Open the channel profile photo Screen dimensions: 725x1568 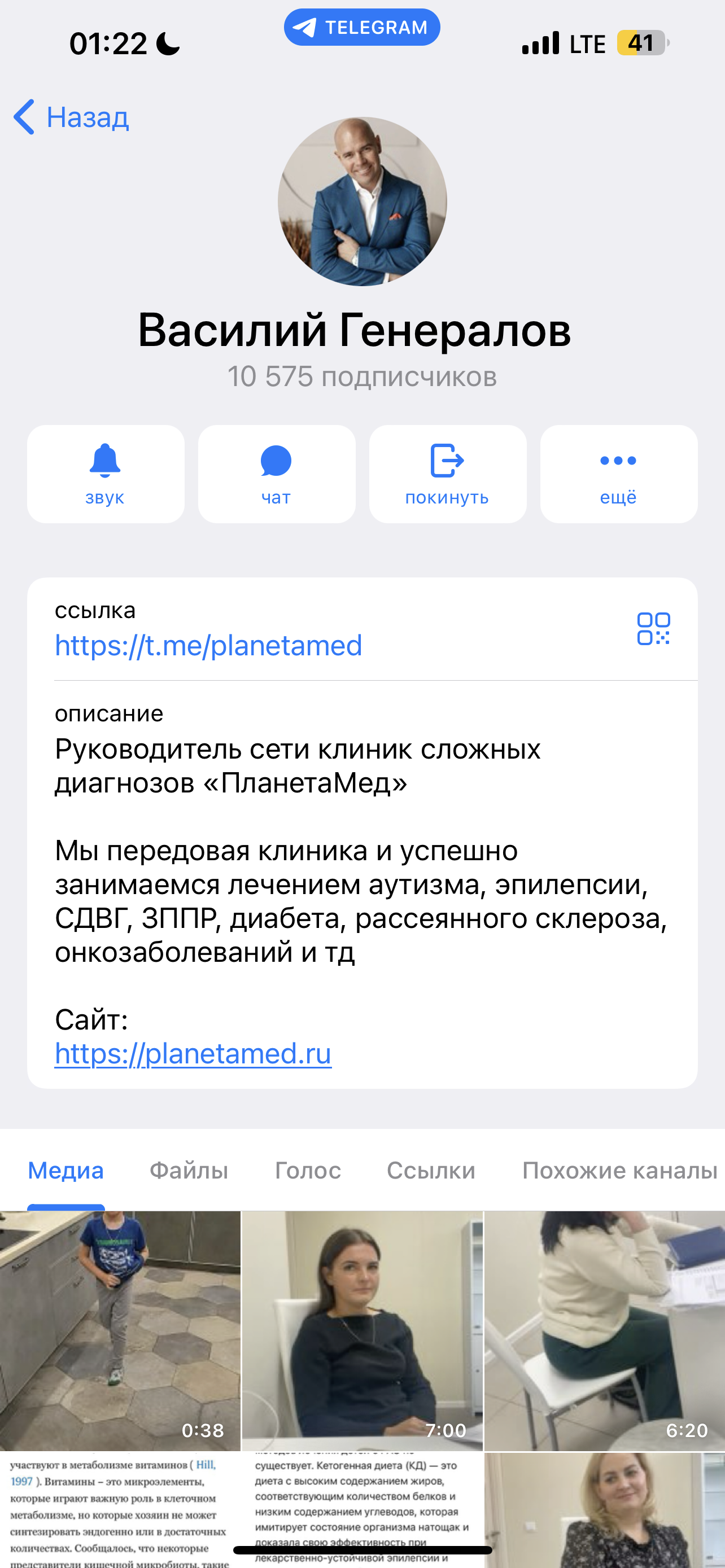click(362, 202)
